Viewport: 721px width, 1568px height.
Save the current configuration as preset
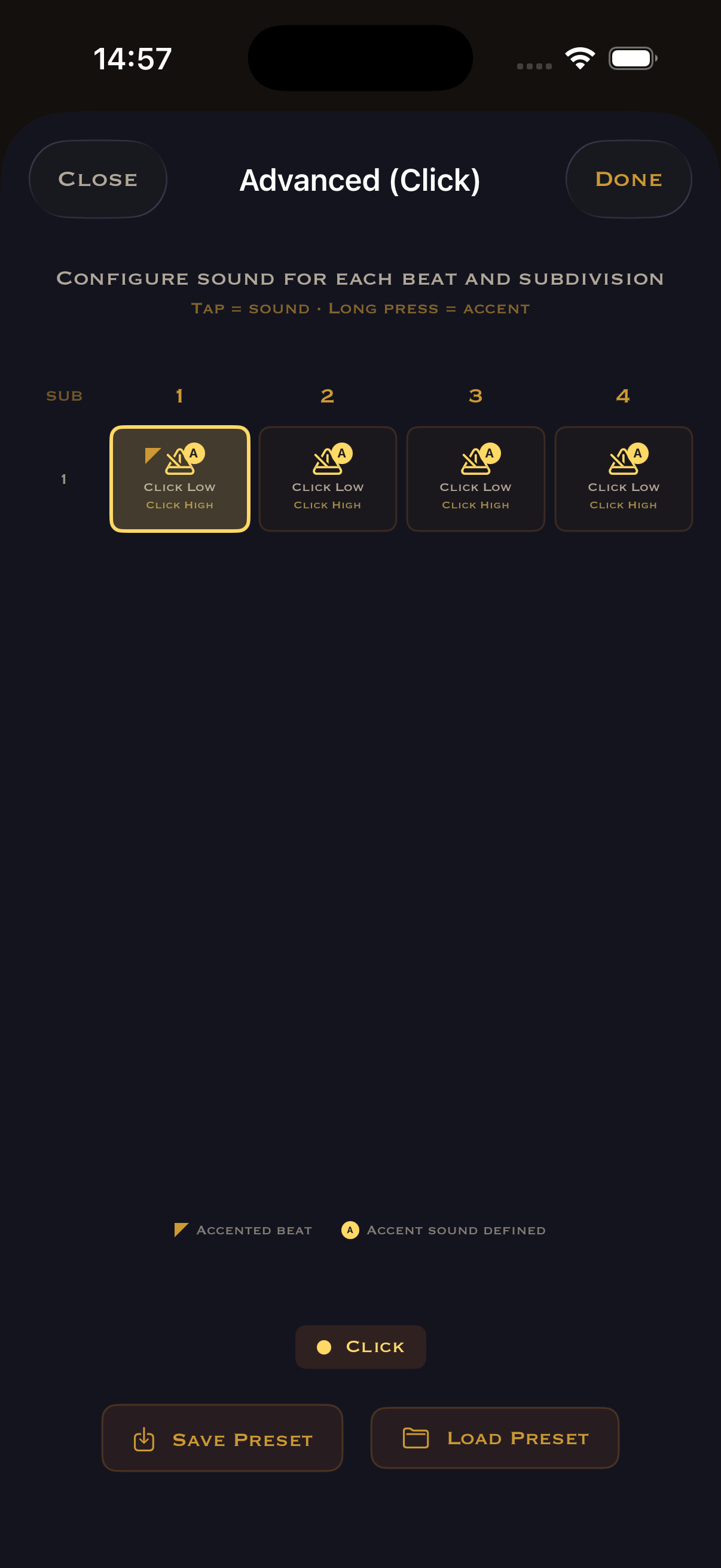click(222, 1438)
